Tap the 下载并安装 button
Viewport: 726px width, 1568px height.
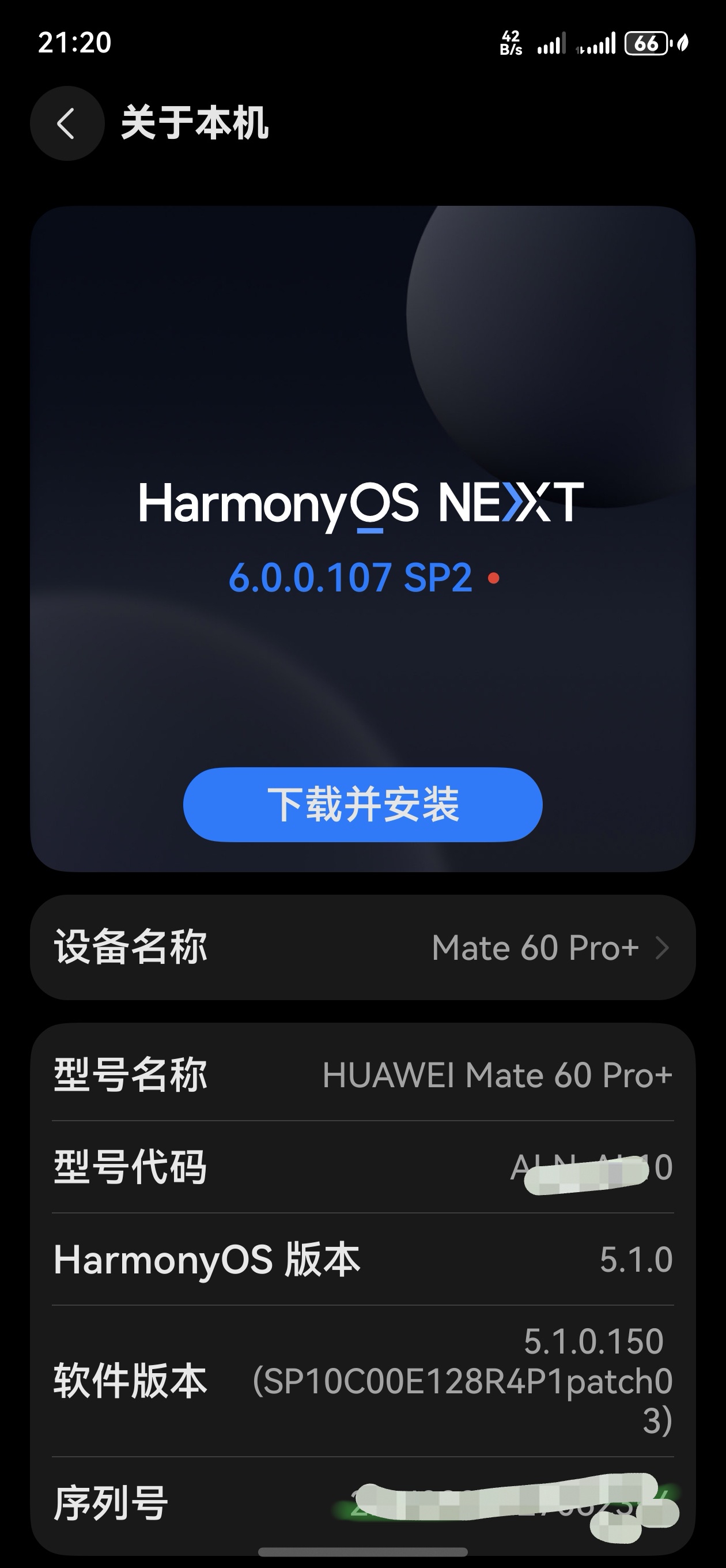[x=362, y=805]
